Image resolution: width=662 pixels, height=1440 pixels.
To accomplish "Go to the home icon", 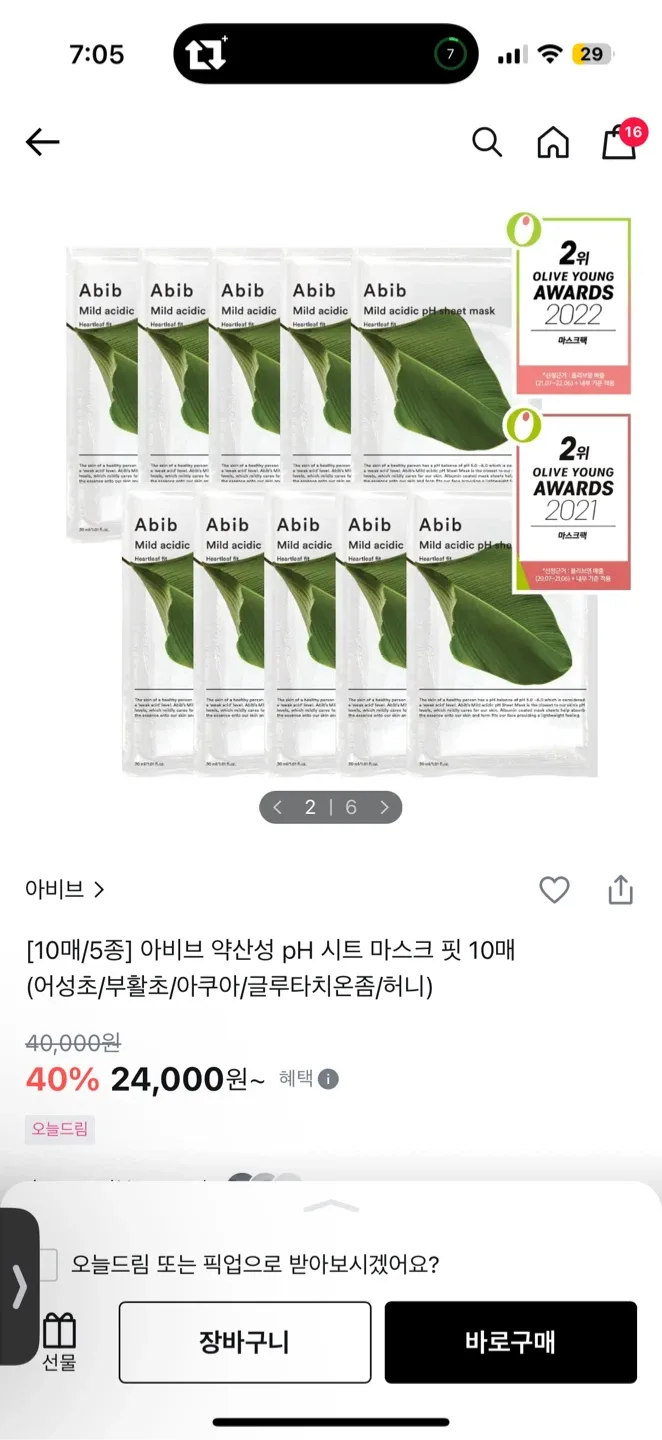I will [x=553, y=143].
